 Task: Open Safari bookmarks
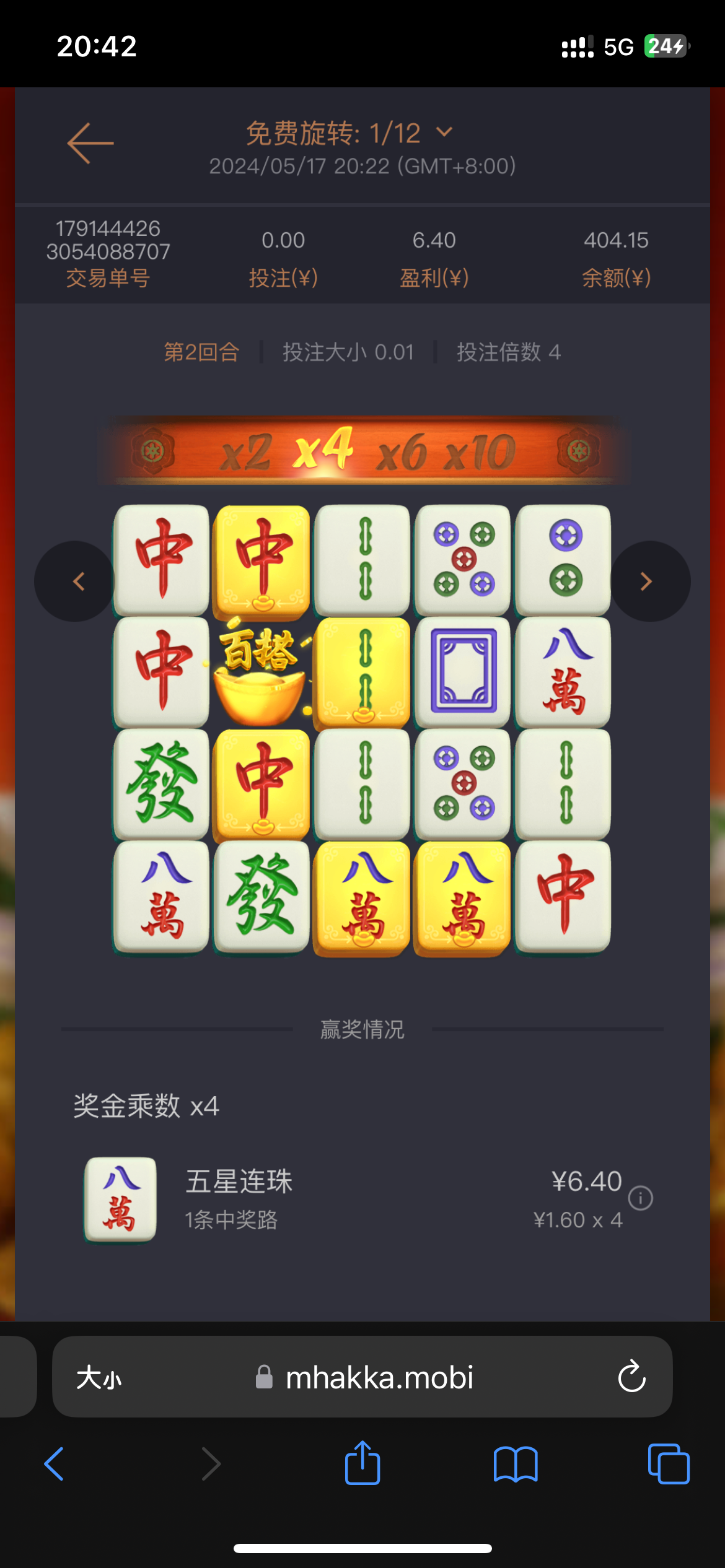[516, 1464]
